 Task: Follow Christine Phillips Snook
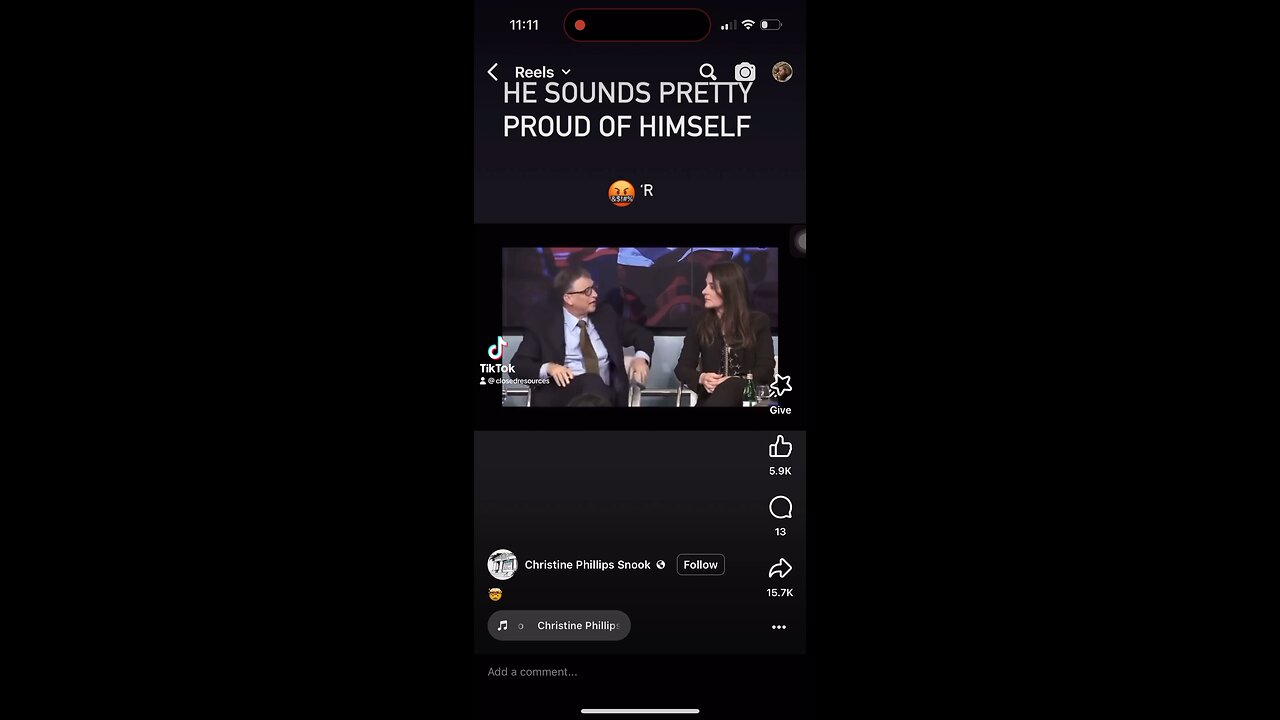700,565
